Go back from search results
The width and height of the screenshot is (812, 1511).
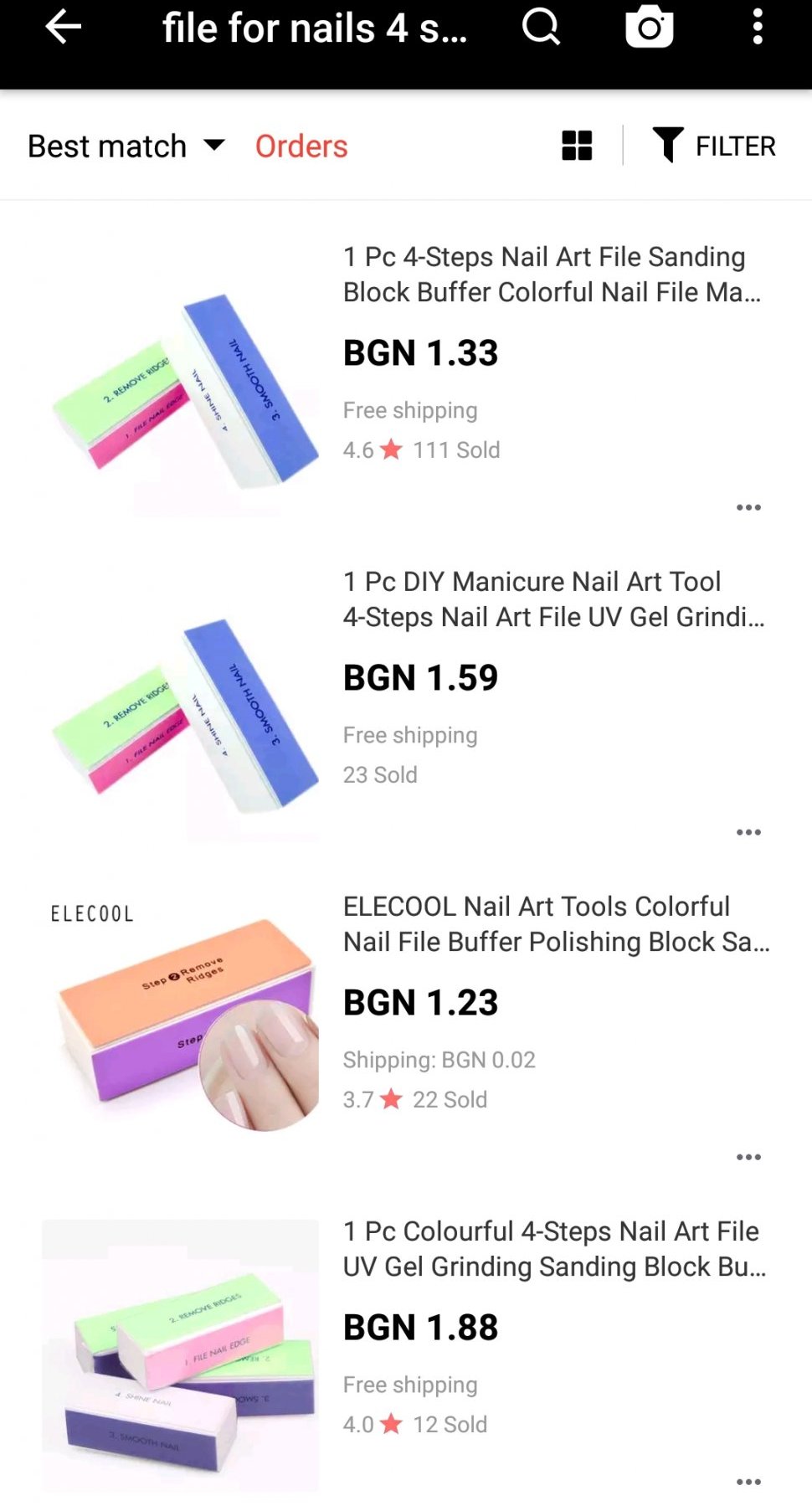point(63,28)
